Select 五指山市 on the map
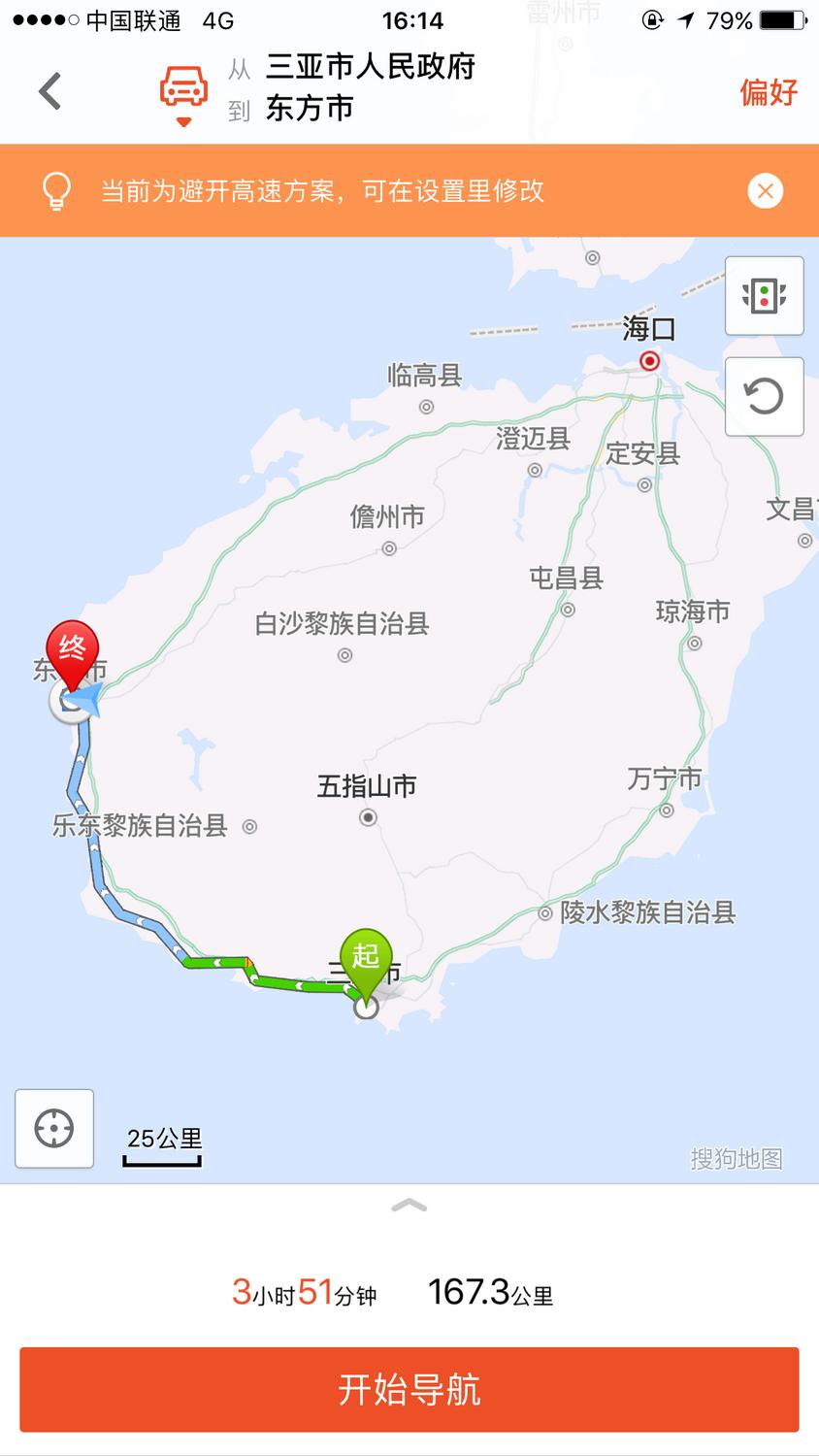The width and height of the screenshot is (819, 1456). [368, 788]
